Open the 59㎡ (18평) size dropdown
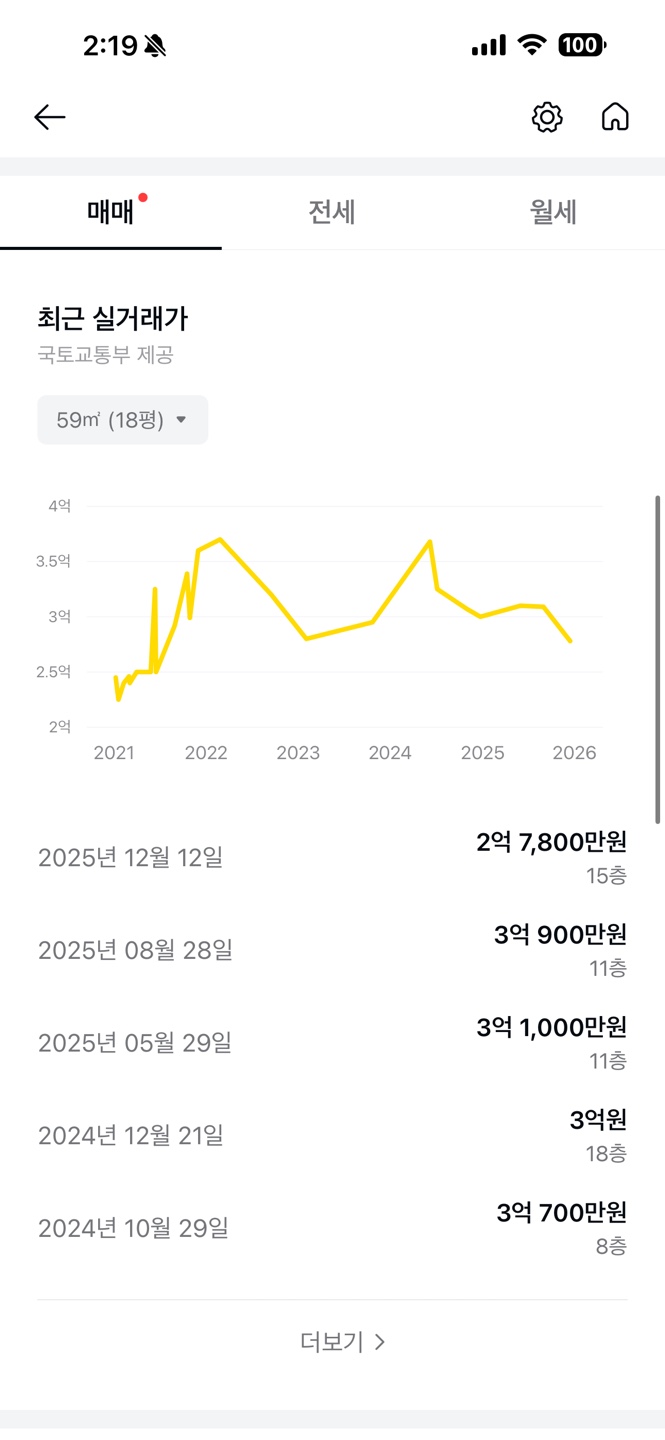This screenshot has height=1440, width=665. coord(122,420)
